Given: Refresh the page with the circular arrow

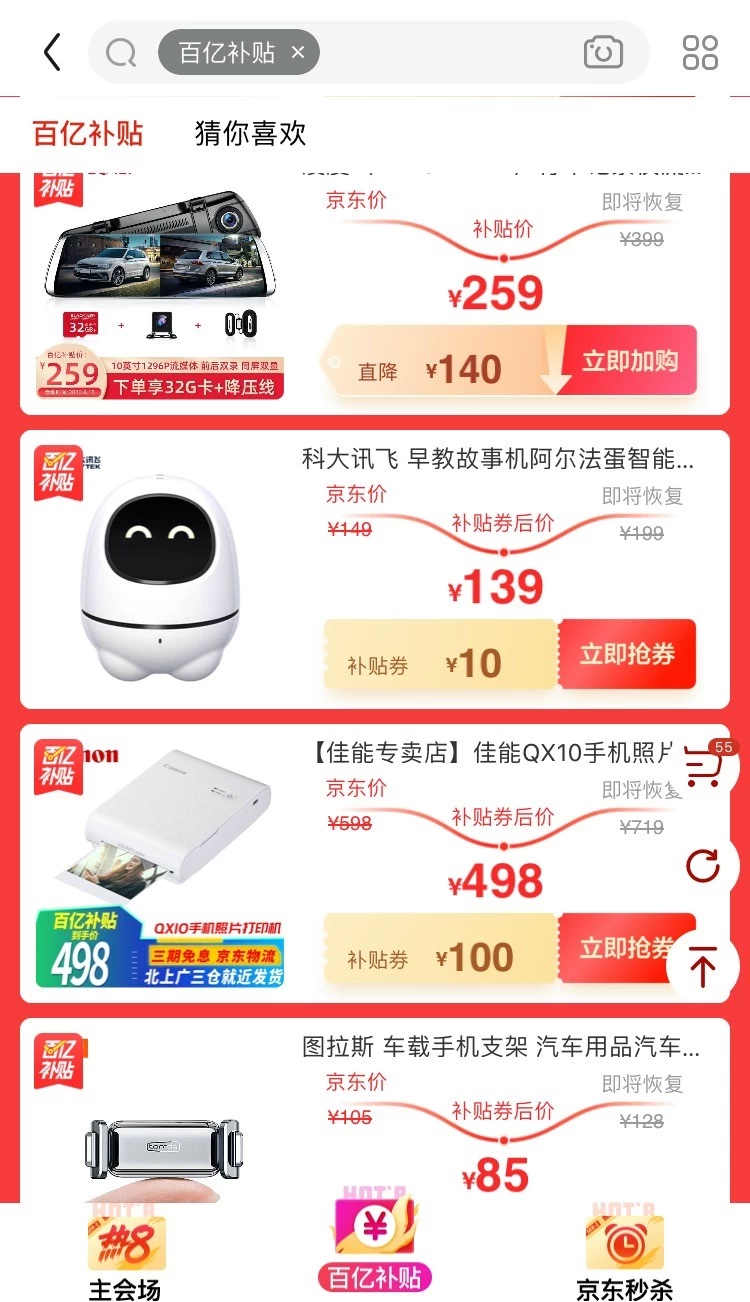Looking at the screenshot, I should click(703, 866).
